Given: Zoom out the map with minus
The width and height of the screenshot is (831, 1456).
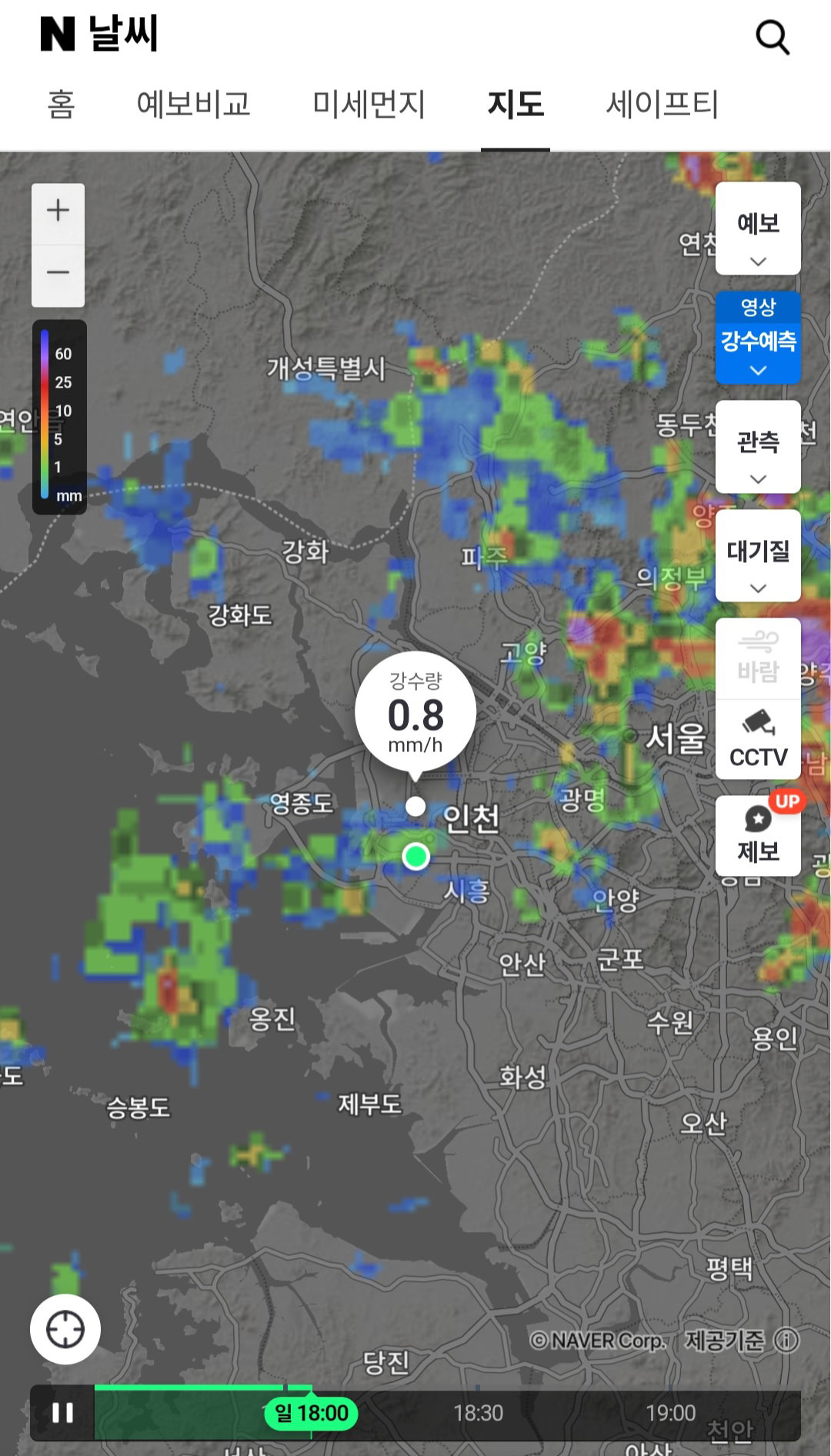Looking at the screenshot, I should tap(58, 274).
